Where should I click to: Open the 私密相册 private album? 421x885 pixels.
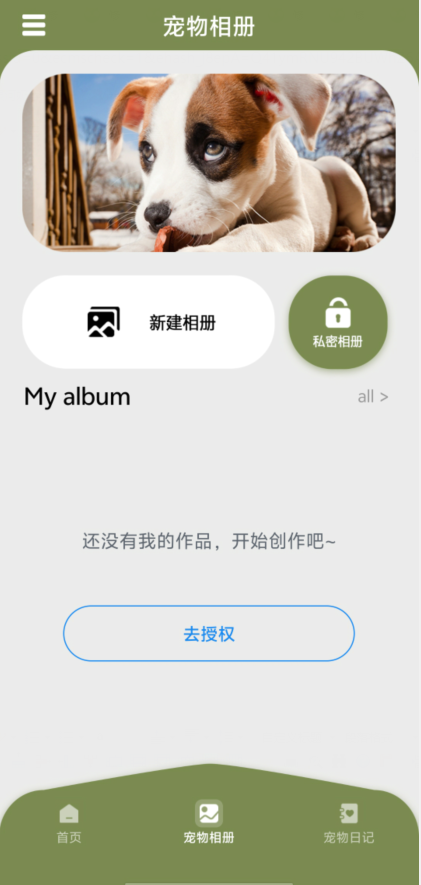[x=338, y=322]
